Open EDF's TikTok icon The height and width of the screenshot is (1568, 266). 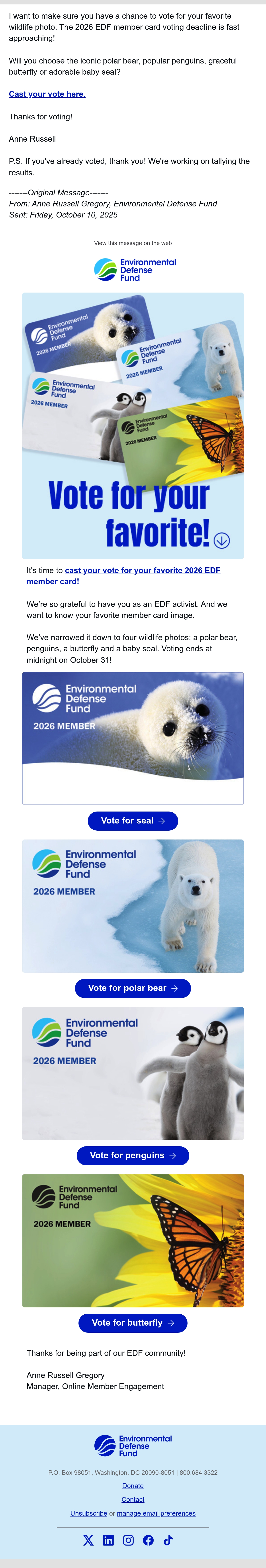click(168, 1540)
